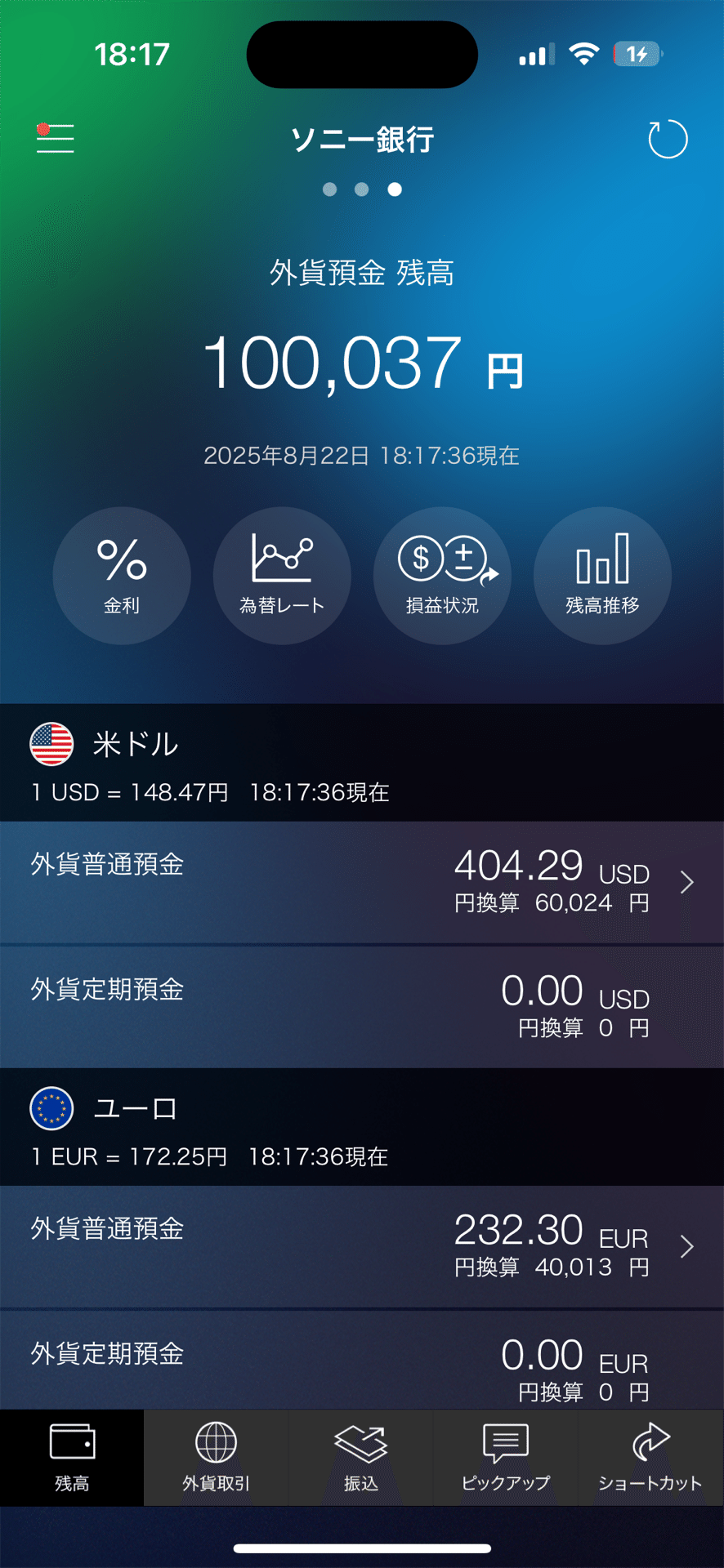724x1568 pixels.
Task: Switch to the 残高 tab
Action: [72, 1459]
